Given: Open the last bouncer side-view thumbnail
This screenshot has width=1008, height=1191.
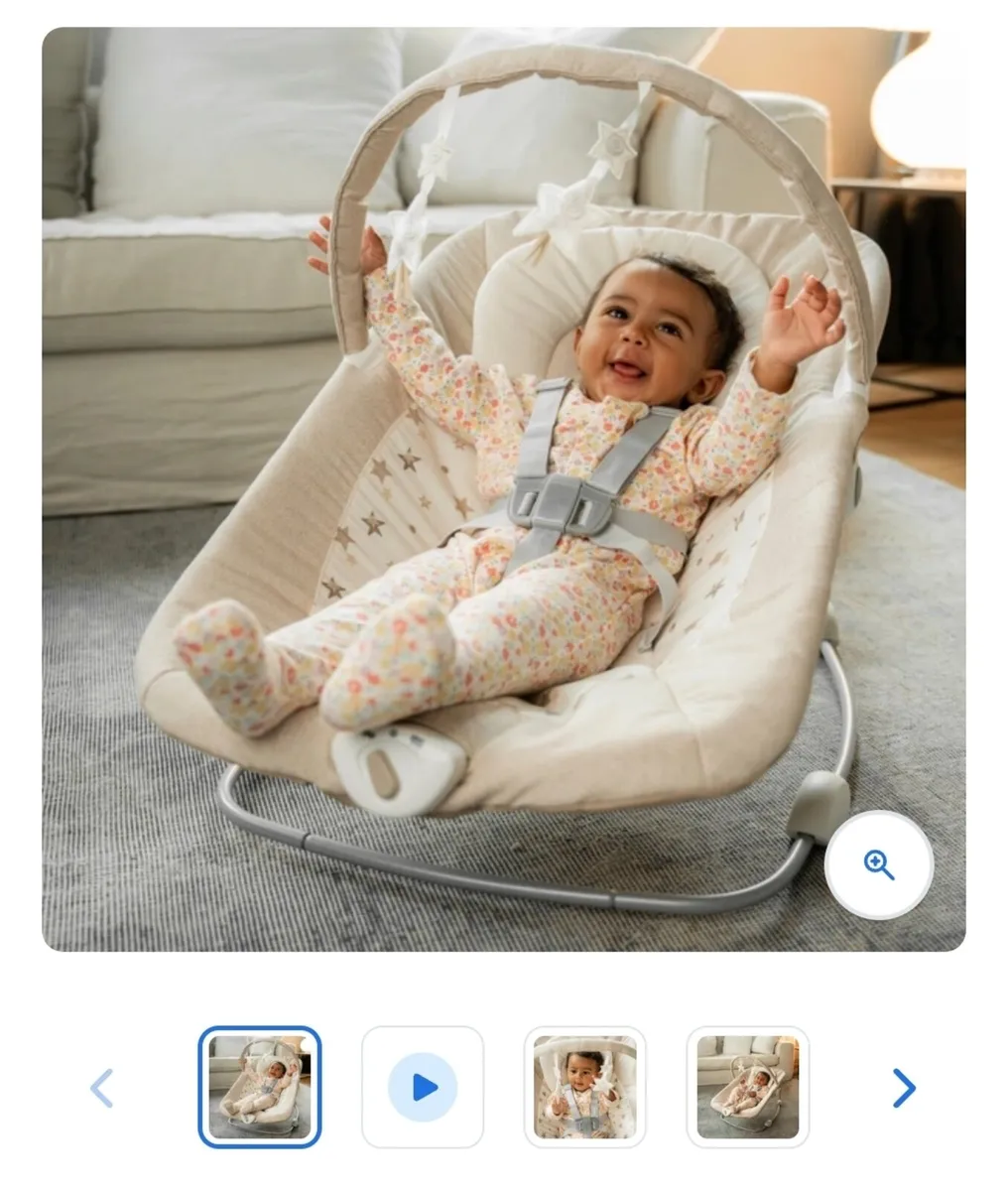Looking at the screenshot, I should pos(747,1087).
